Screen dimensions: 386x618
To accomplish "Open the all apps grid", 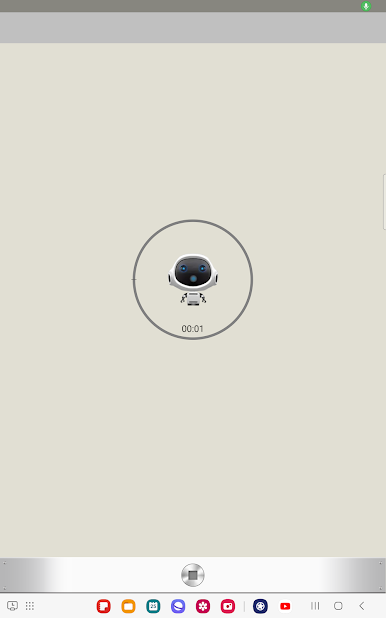I will pyautogui.click(x=30, y=606).
